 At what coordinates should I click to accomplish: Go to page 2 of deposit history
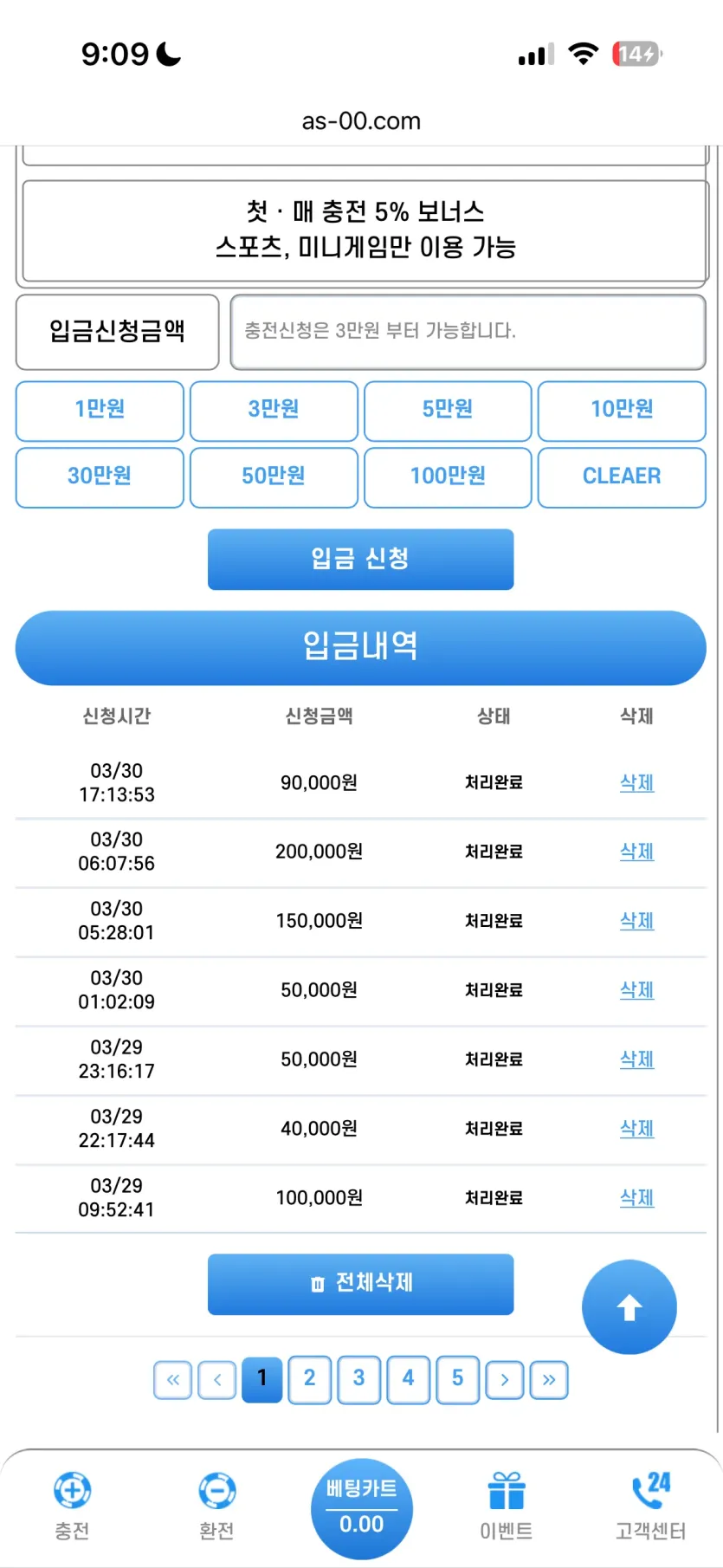coord(309,1379)
